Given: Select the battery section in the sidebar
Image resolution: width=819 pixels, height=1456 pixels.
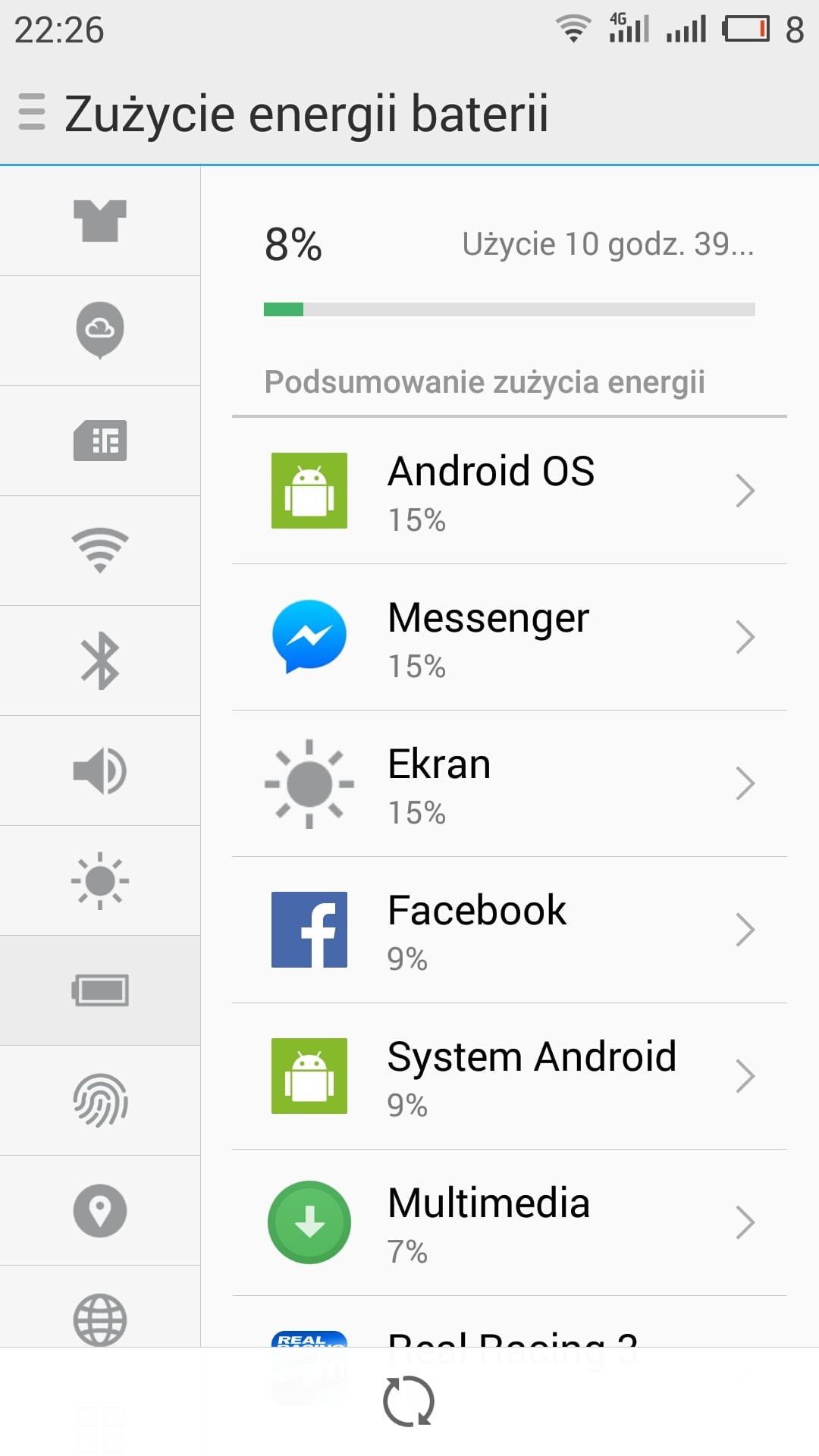Looking at the screenshot, I should 100,990.
